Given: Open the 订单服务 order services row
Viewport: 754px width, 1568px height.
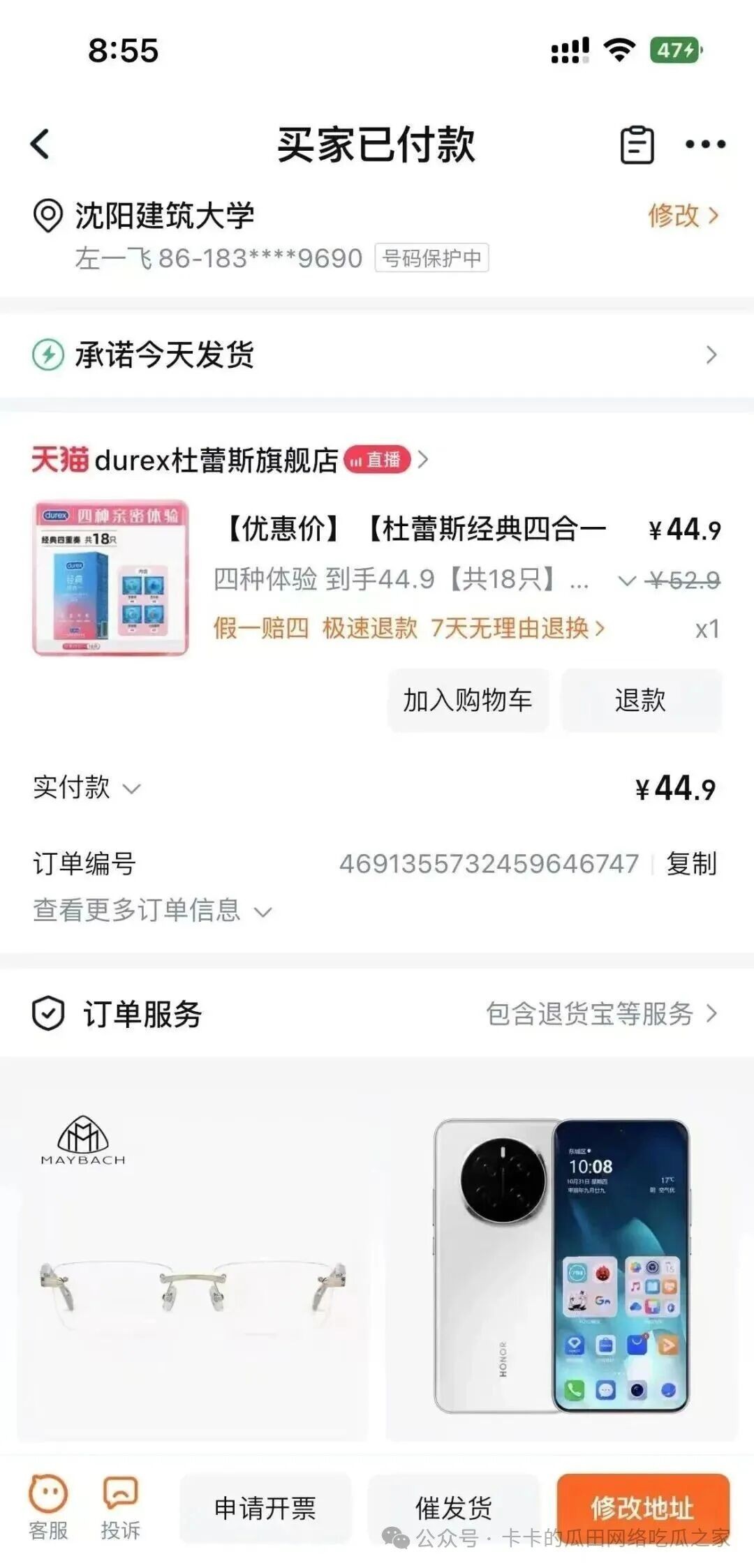Looking at the screenshot, I should pos(377,1013).
